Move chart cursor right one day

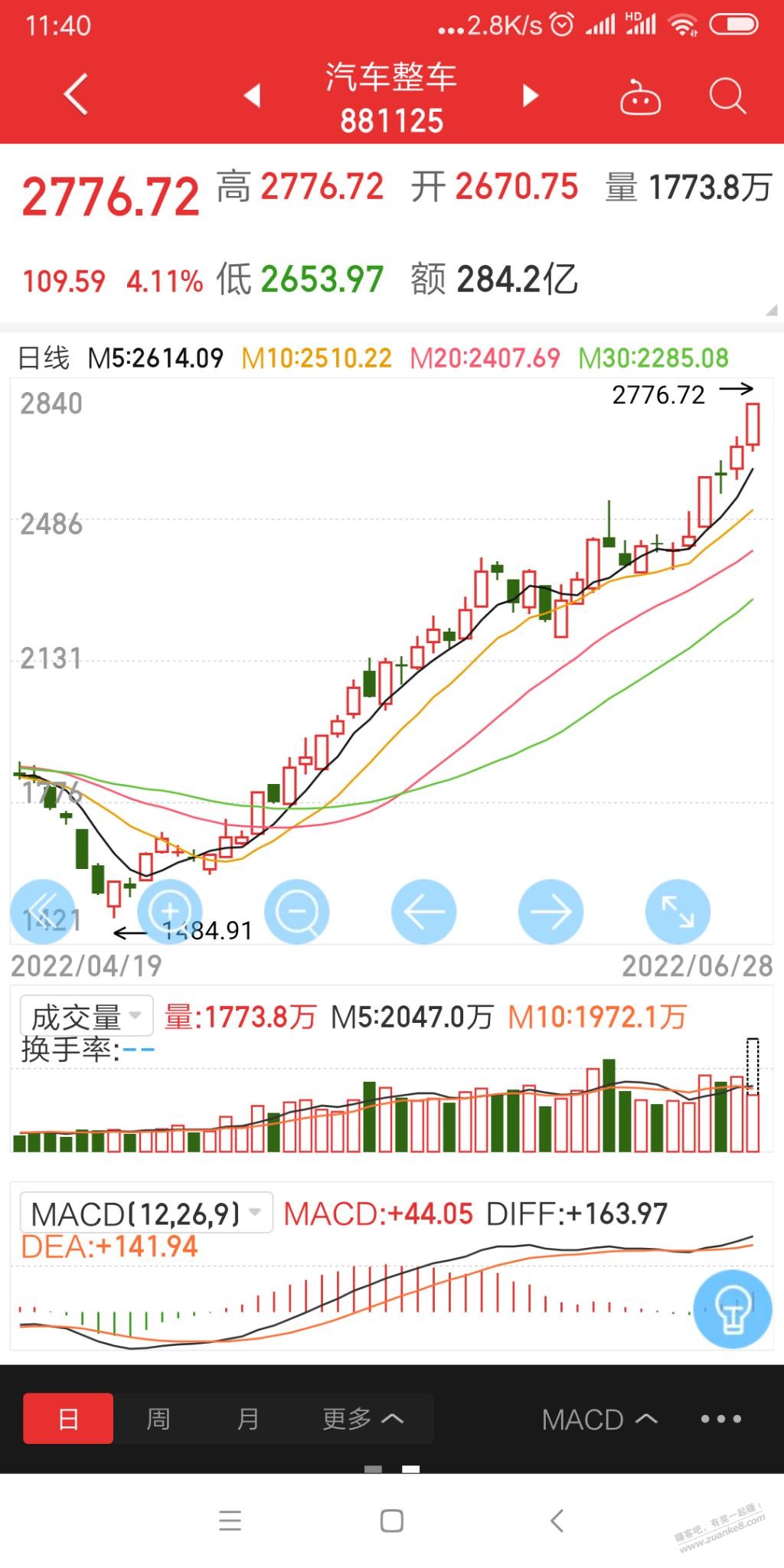[x=551, y=912]
